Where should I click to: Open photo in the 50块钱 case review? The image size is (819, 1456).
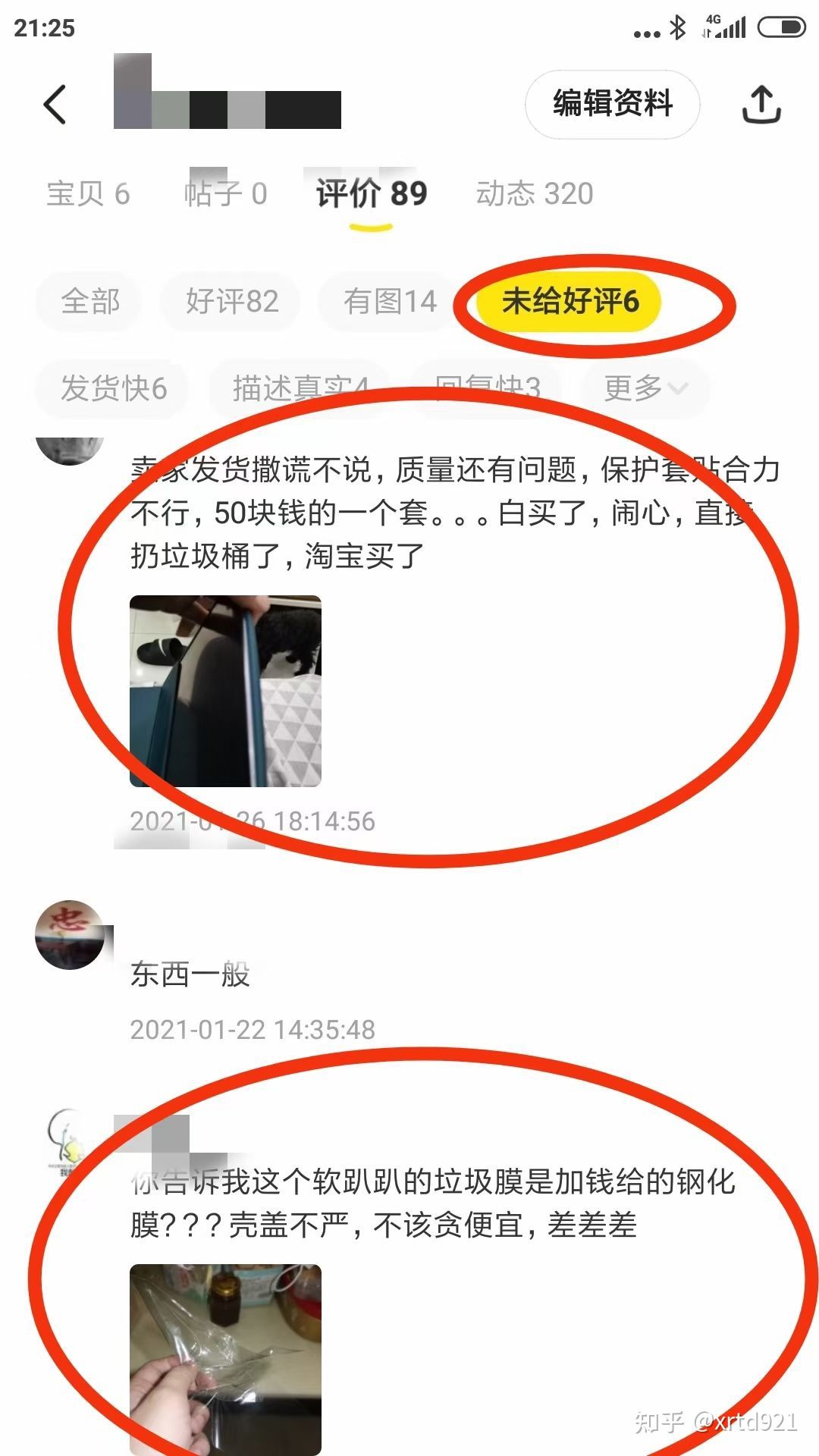225,691
